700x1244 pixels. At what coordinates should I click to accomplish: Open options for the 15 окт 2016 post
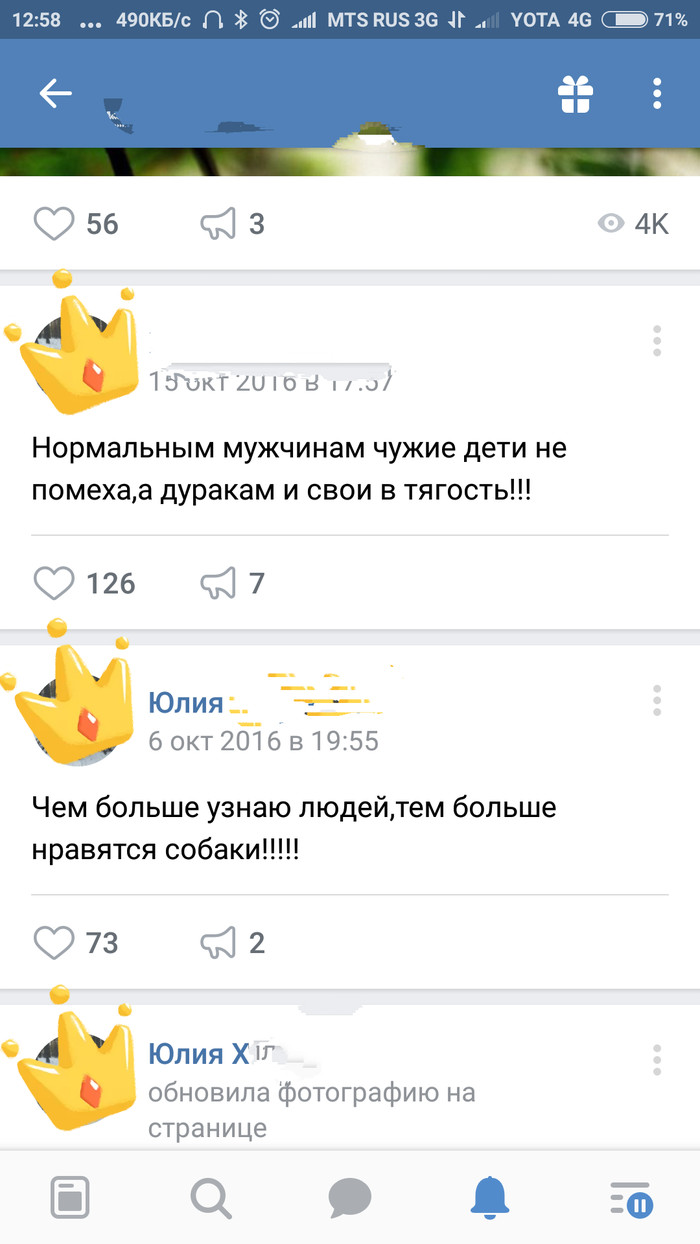tap(657, 341)
